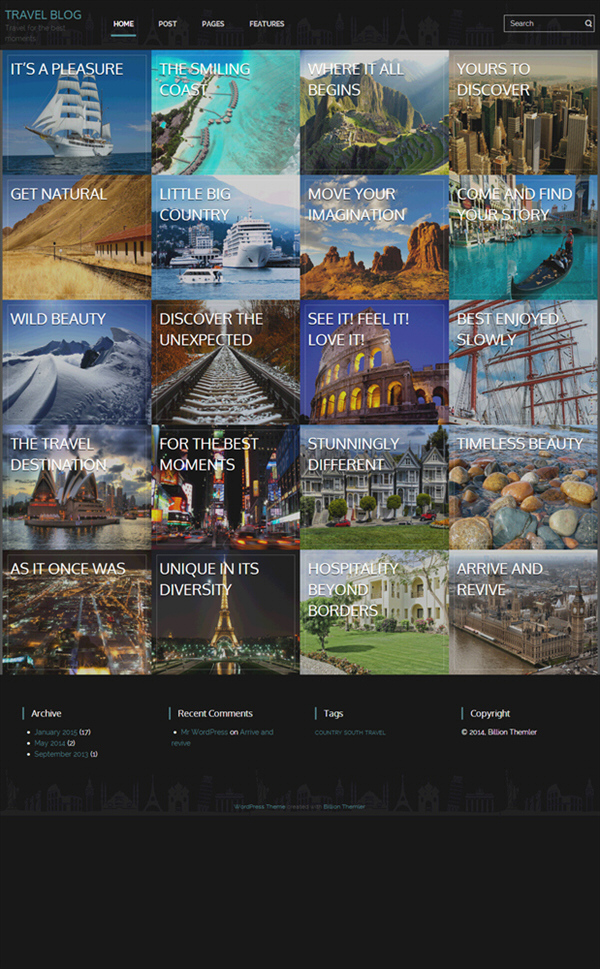The height and width of the screenshot is (969, 600).
Task: Select the Travel Blog site title
Action: 43,15
